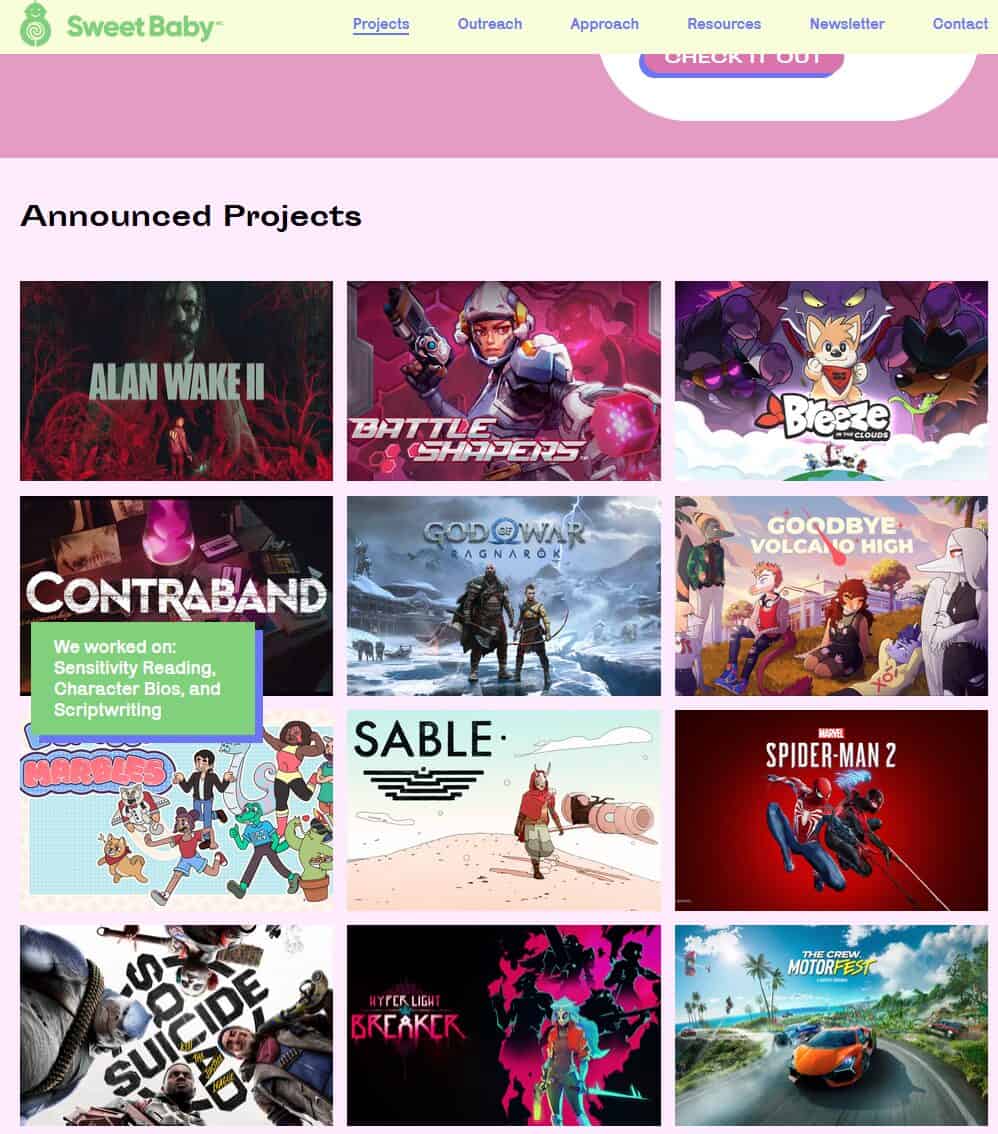Tap the Check It Out button

[741, 60]
